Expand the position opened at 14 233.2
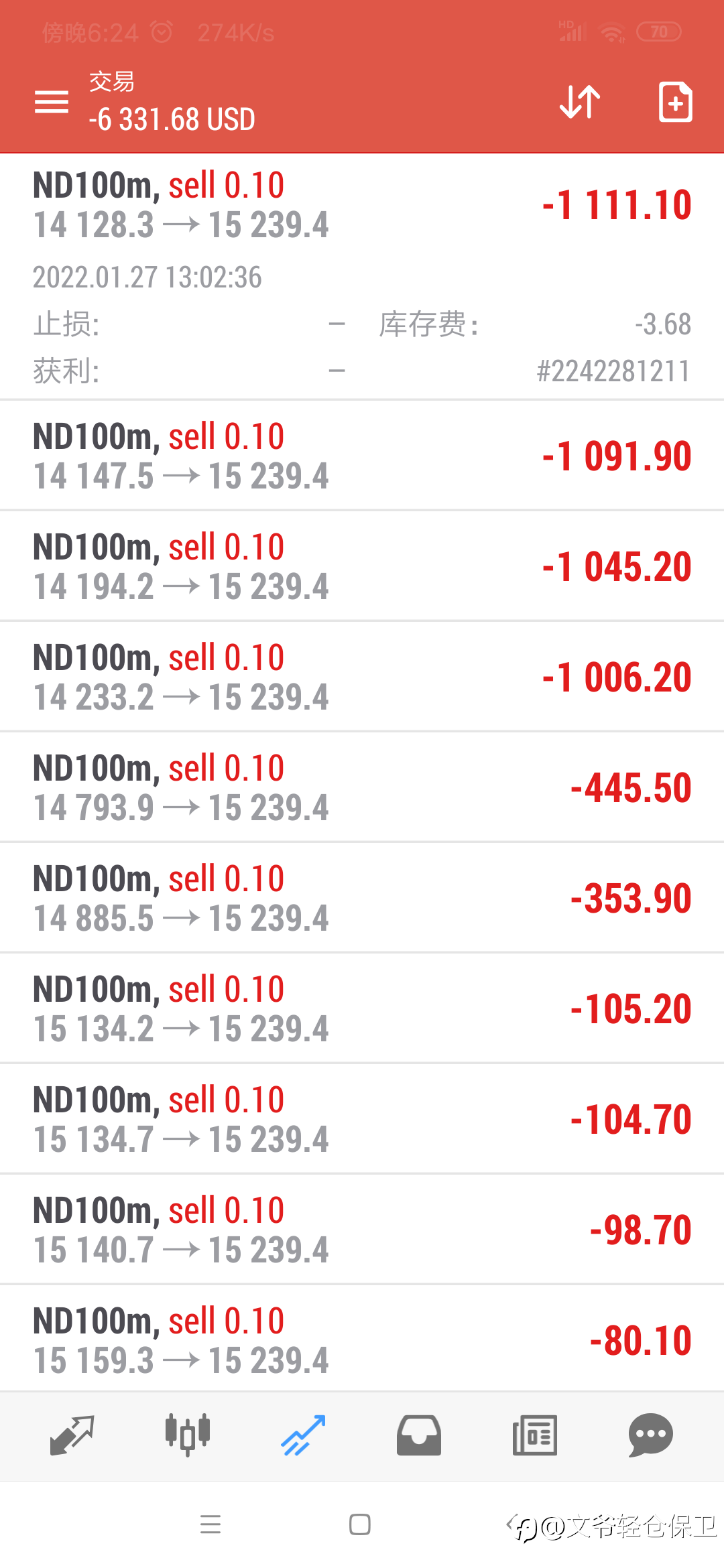This screenshot has height=1568, width=724. tap(362, 677)
